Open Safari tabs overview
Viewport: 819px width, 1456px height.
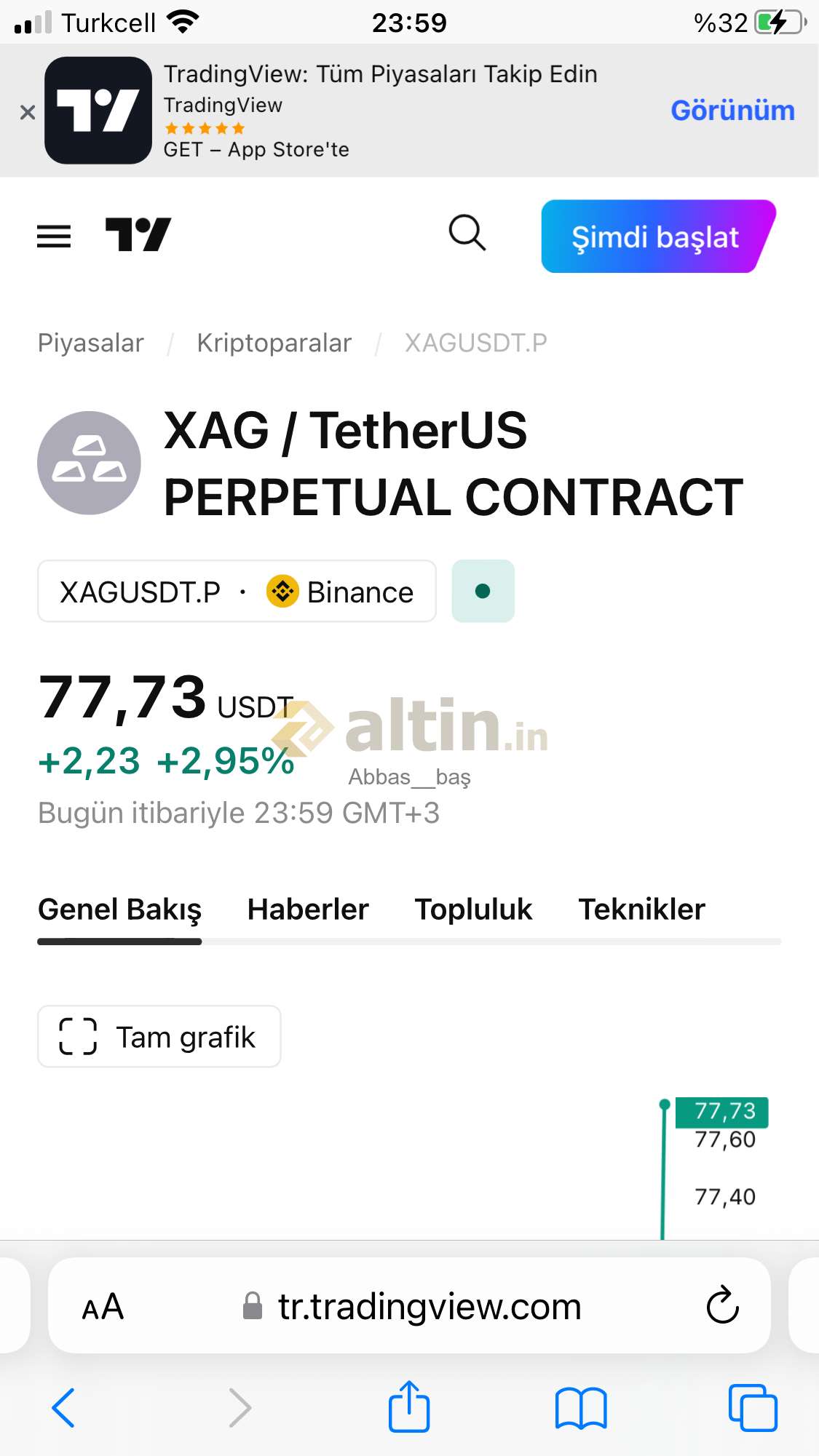pyautogui.click(x=753, y=1408)
